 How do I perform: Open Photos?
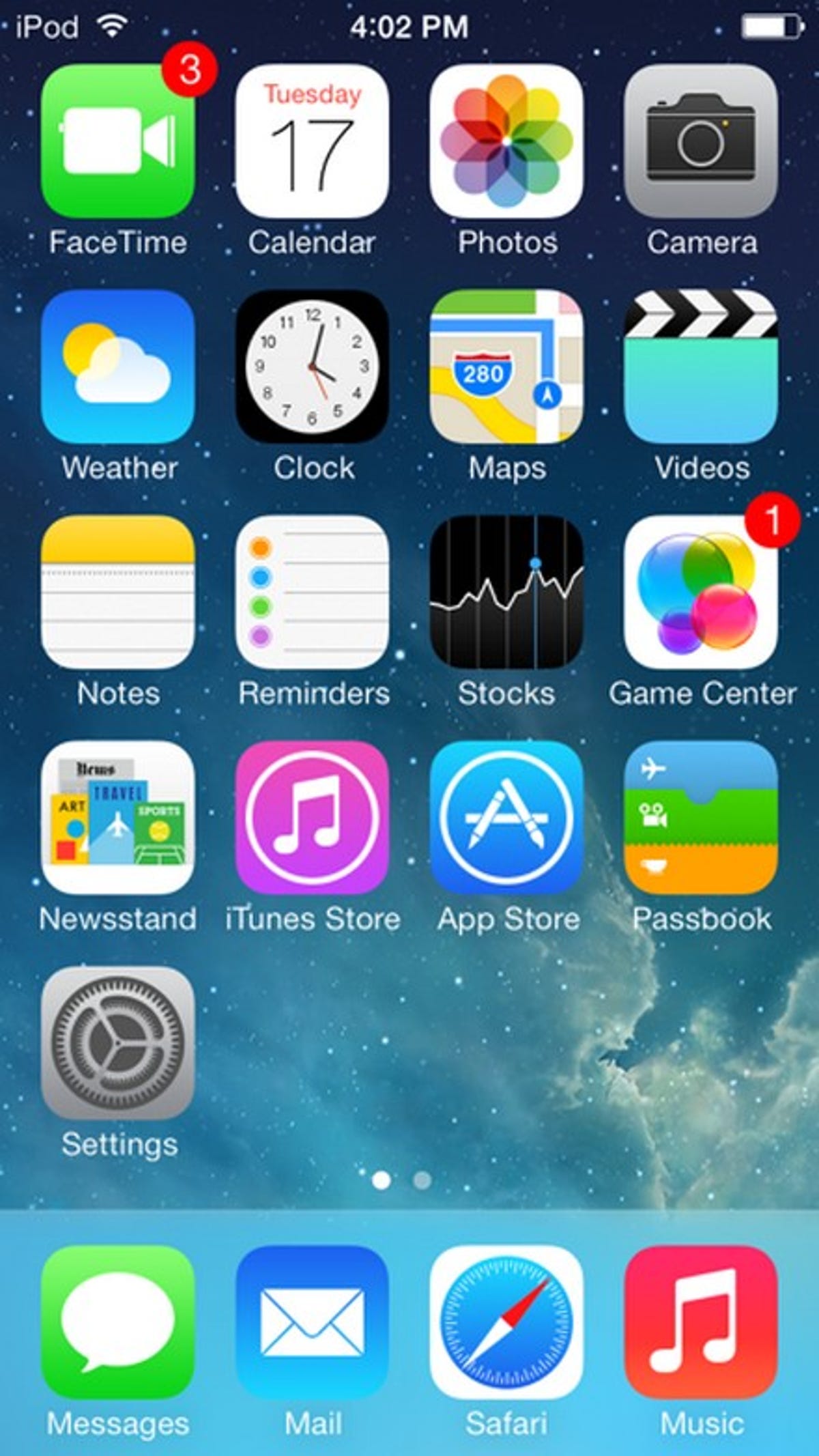coord(506,141)
